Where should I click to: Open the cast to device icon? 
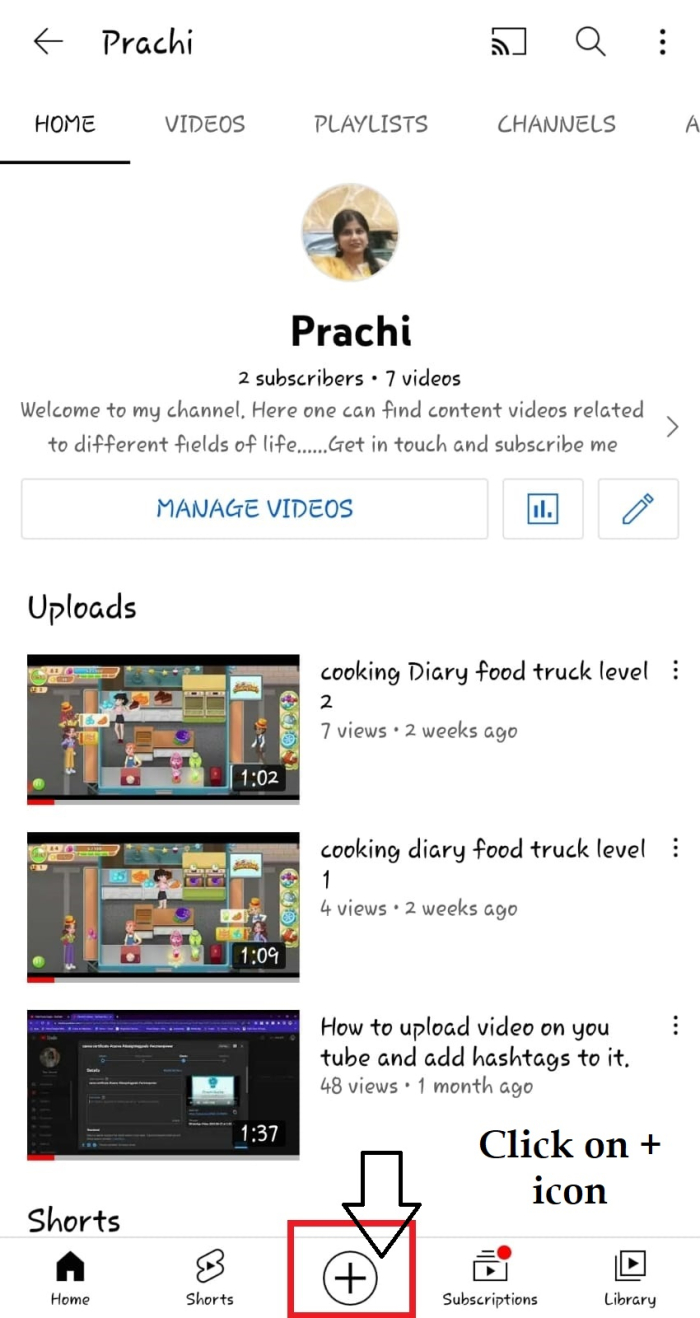coord(509,42)
